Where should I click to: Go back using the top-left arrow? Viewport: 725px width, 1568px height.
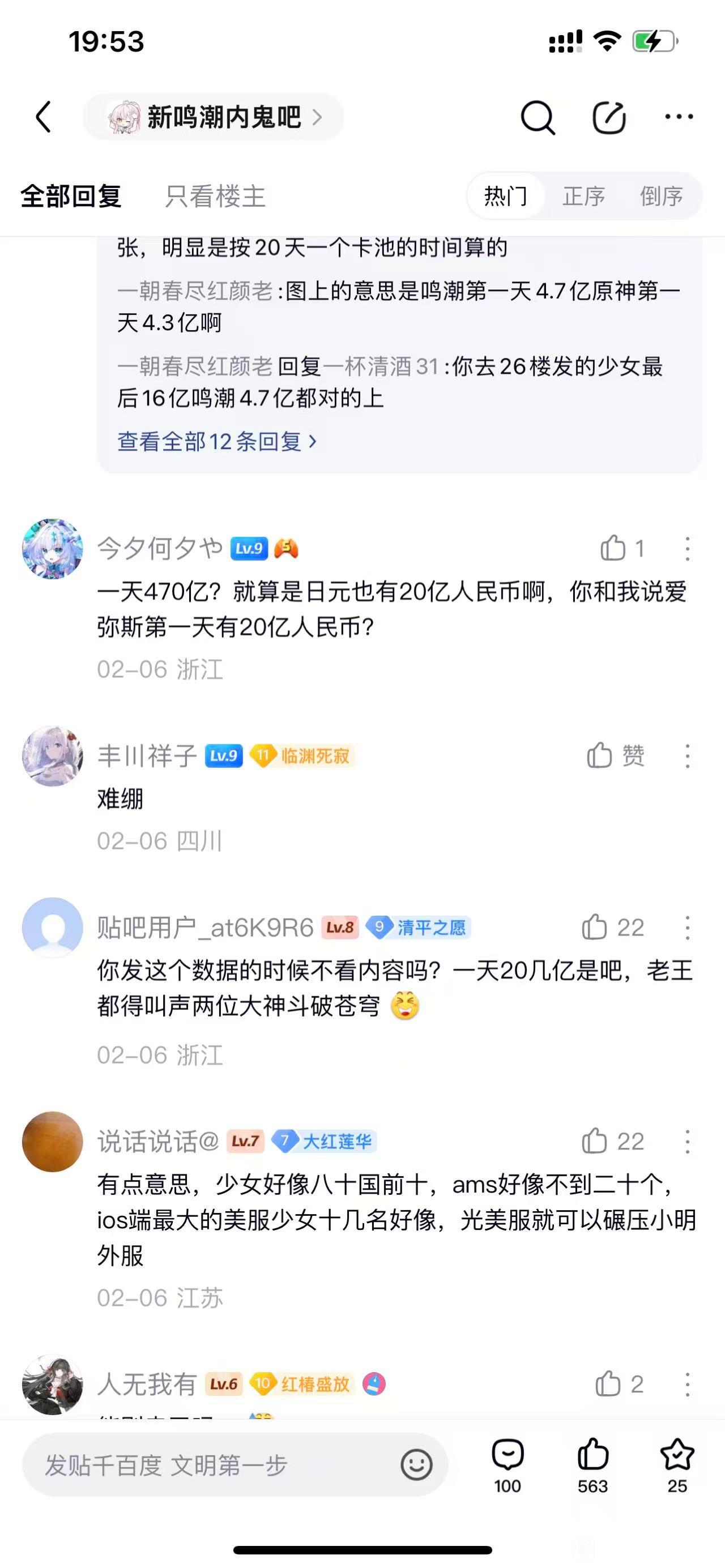42,117
